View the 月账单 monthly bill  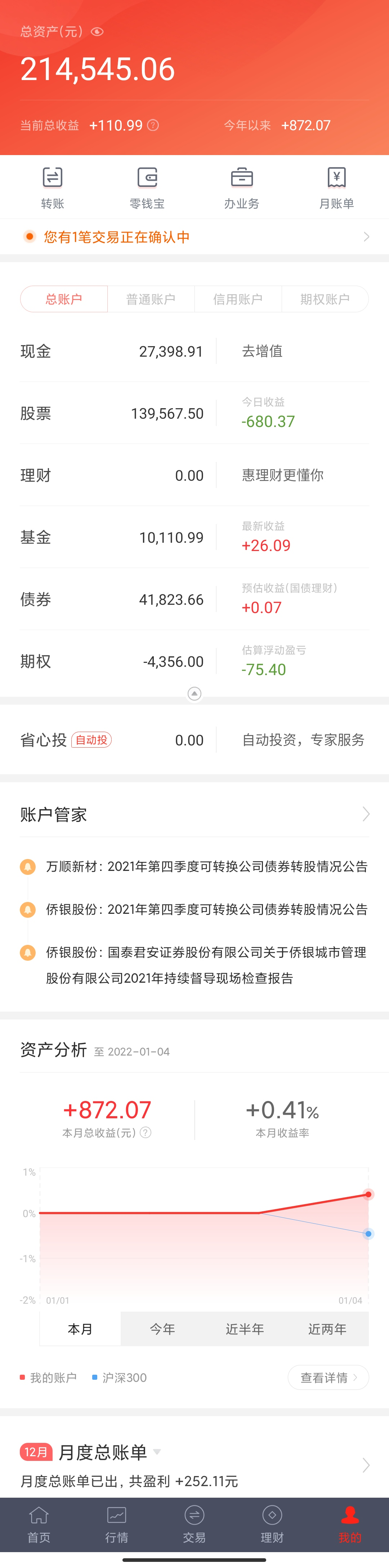coord(336,187)
